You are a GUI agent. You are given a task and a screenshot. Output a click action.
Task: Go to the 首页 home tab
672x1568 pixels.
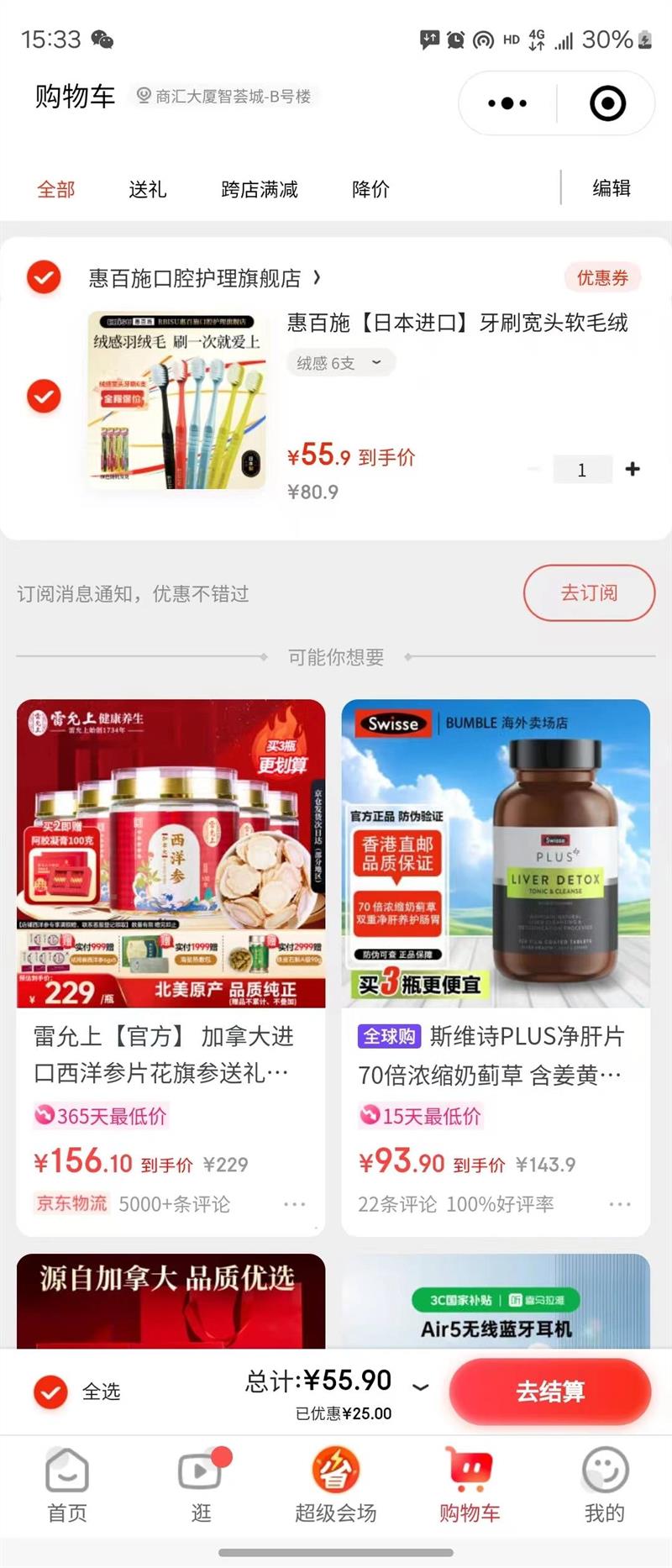pyautogui.click(x=67, y=1485)
